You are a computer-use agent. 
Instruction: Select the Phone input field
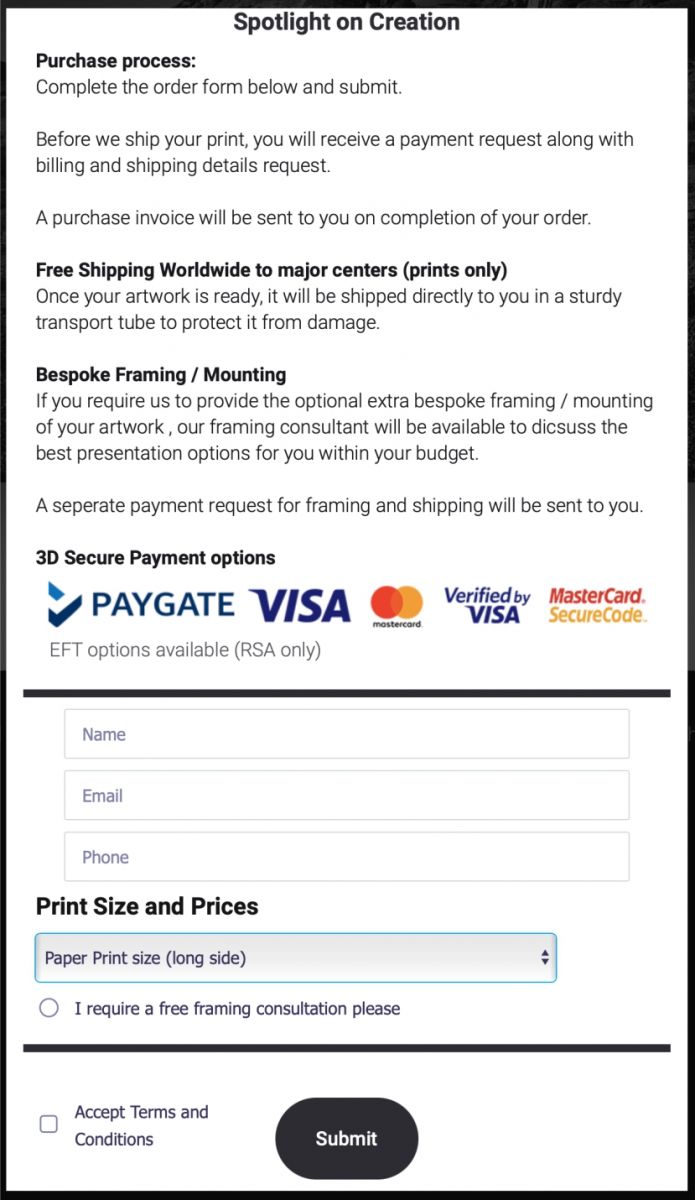(x=346, y=857)
